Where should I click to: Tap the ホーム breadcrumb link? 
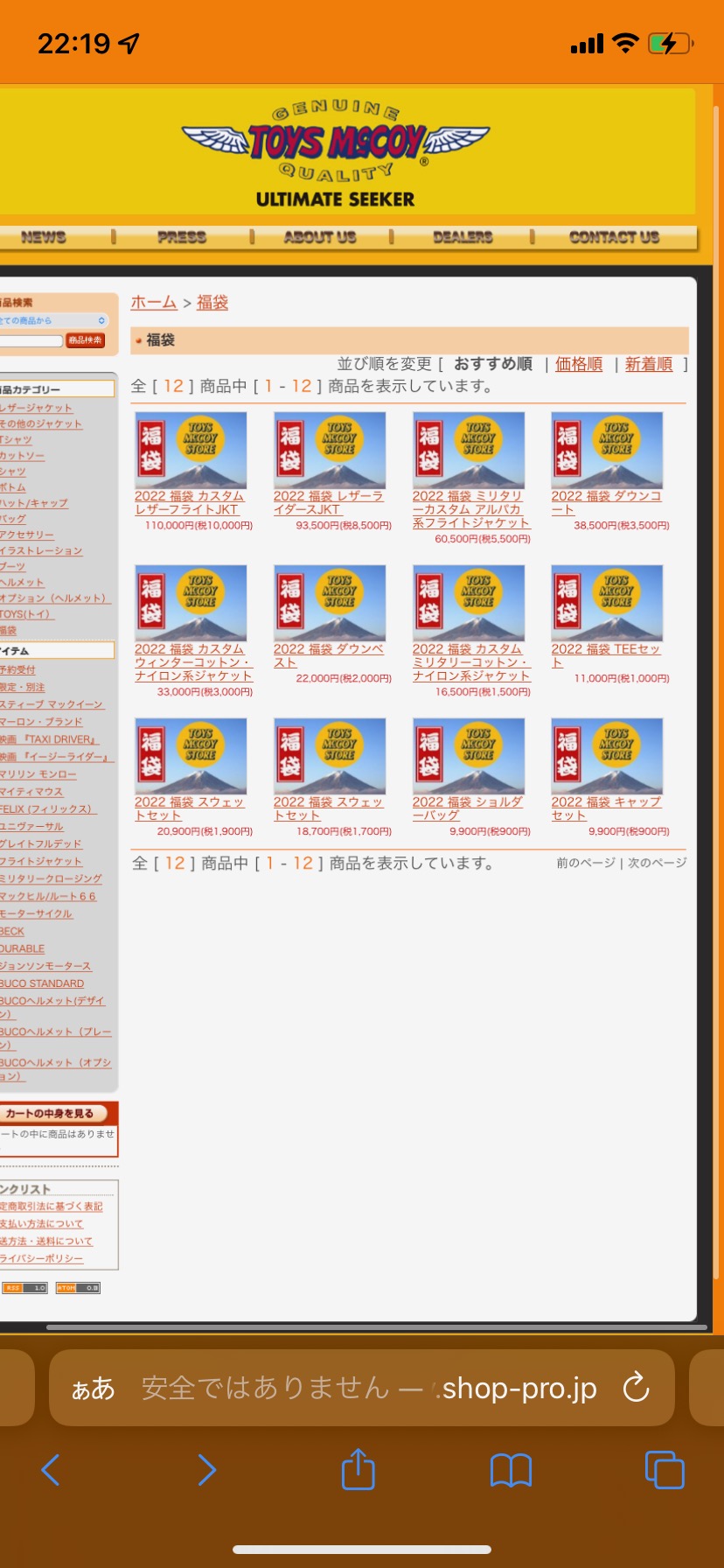pos(154,302)
